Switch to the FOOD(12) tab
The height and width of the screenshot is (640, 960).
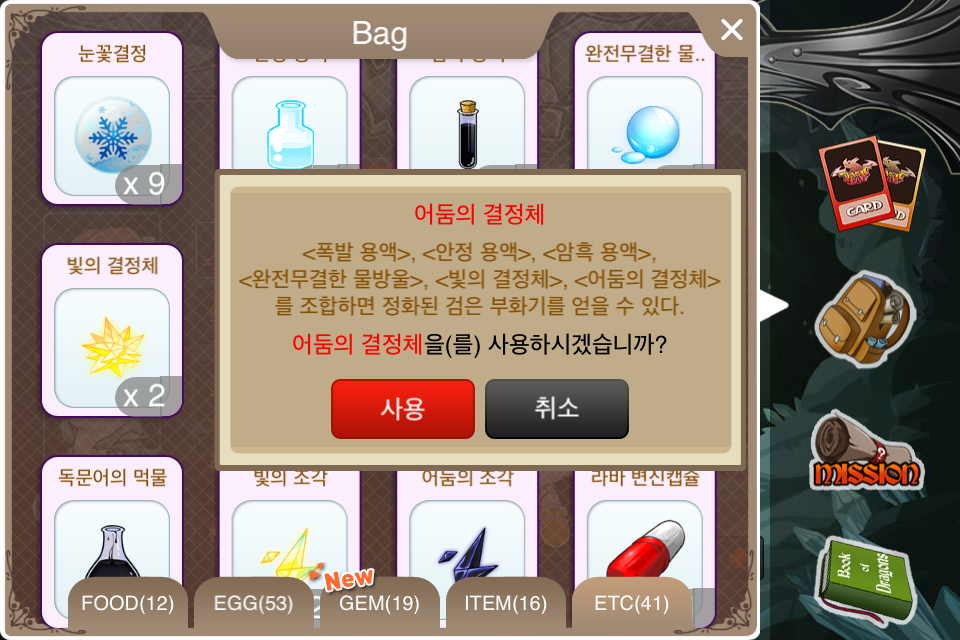(x=127, y=603)
